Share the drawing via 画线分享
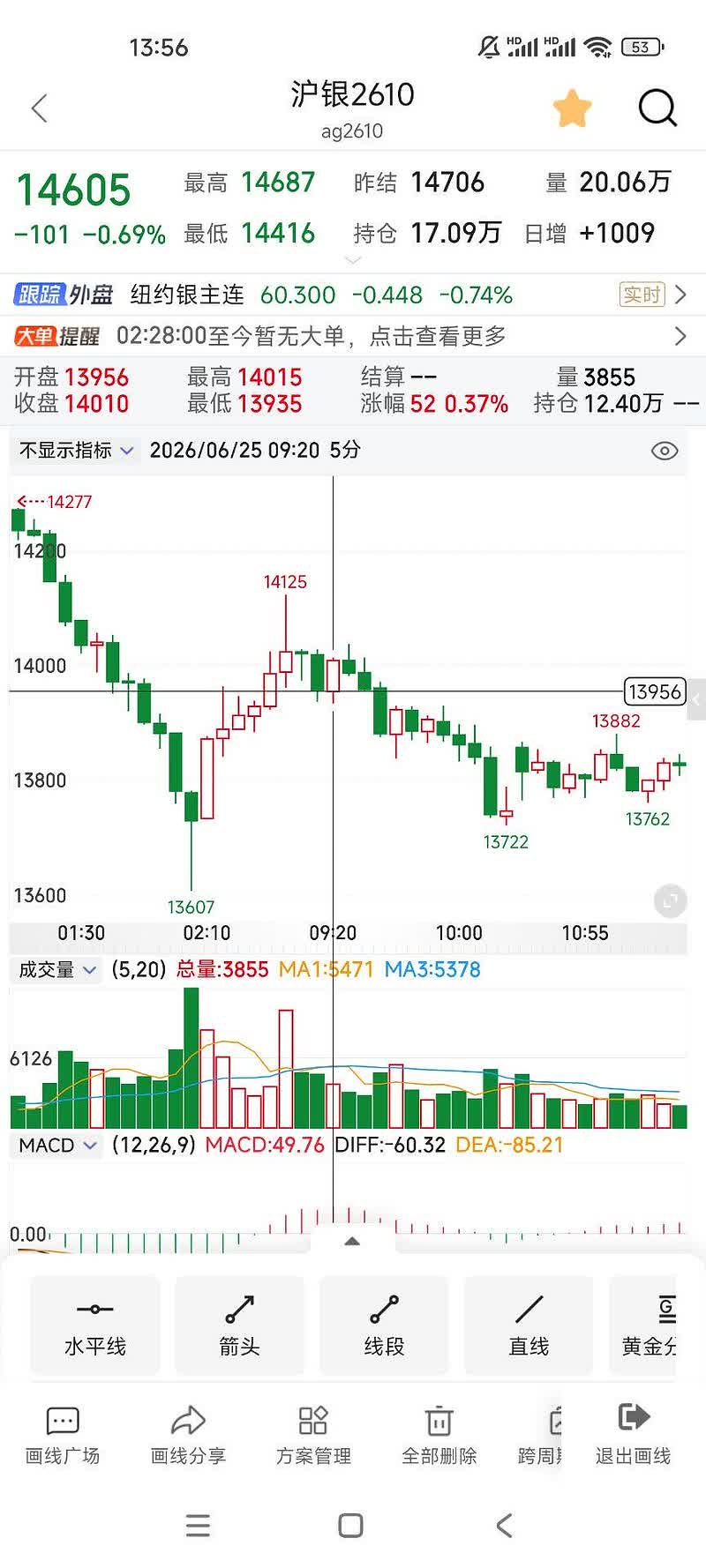Image resolution: width=706 pixels, height=1568 pixels. pyautogui.click(x=188, y=1435)
